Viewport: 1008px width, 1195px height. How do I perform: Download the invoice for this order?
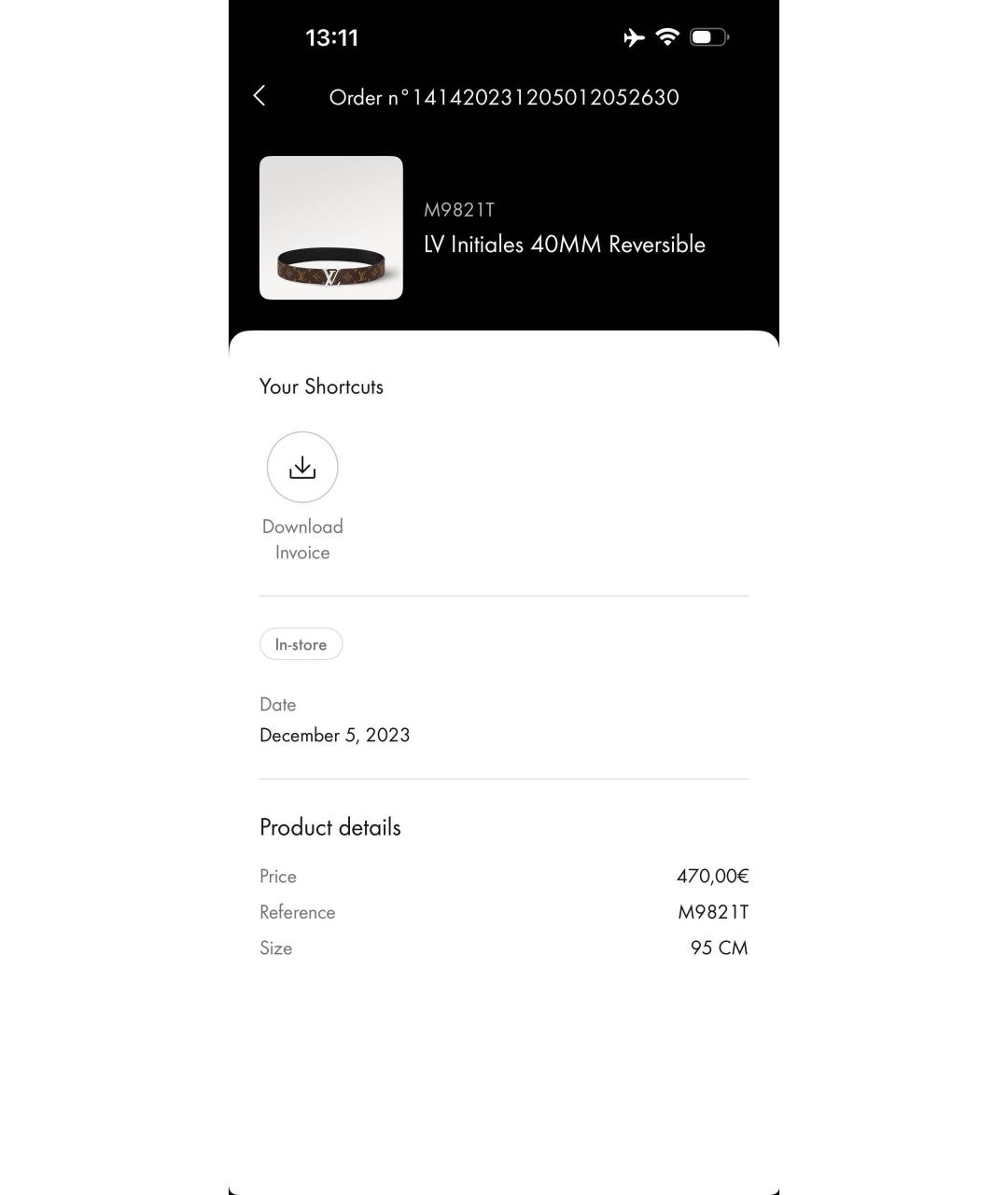click(x=302, y=468)
